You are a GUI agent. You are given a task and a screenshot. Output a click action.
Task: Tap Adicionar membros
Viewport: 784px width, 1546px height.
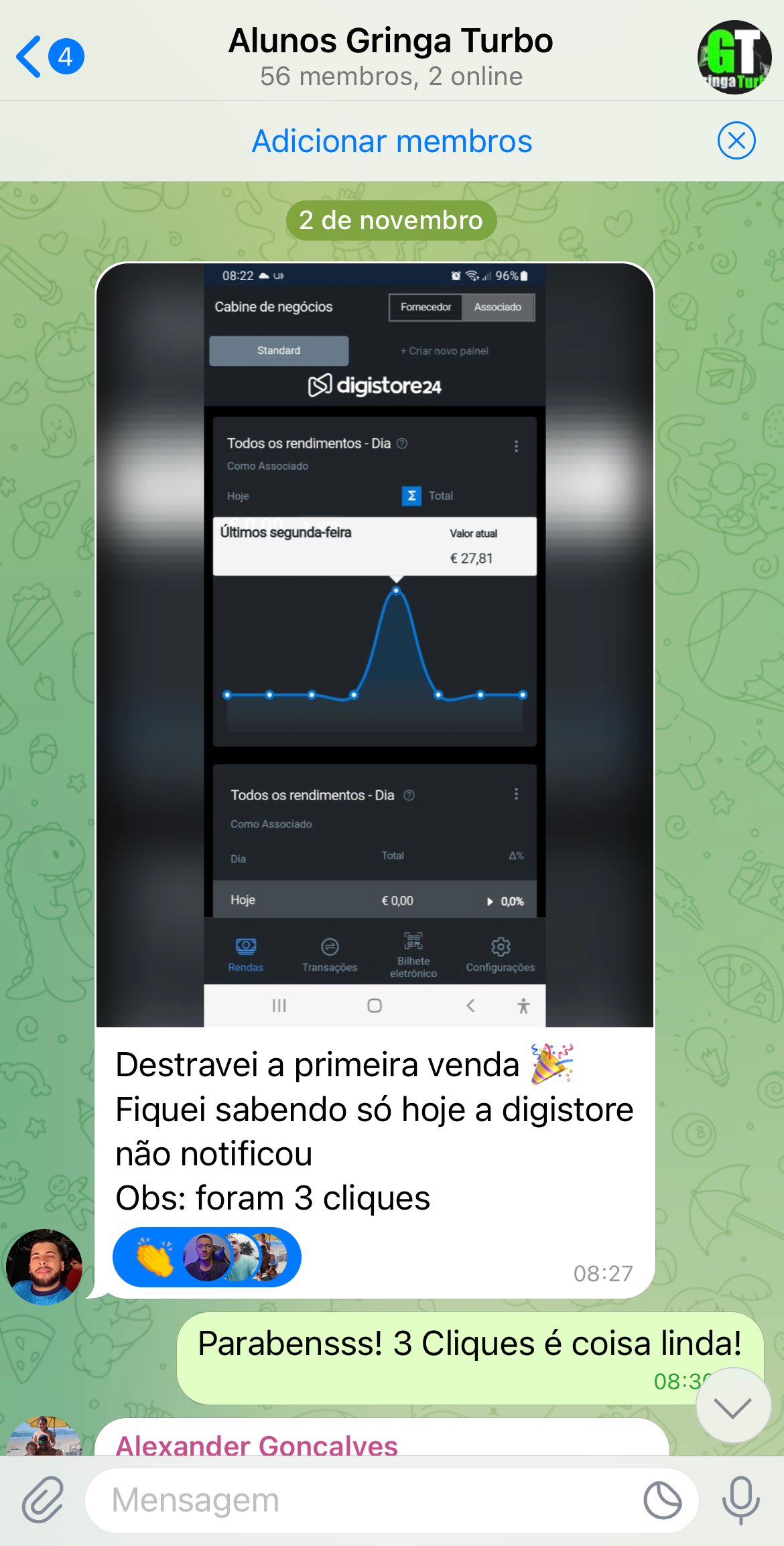(392, 141)
